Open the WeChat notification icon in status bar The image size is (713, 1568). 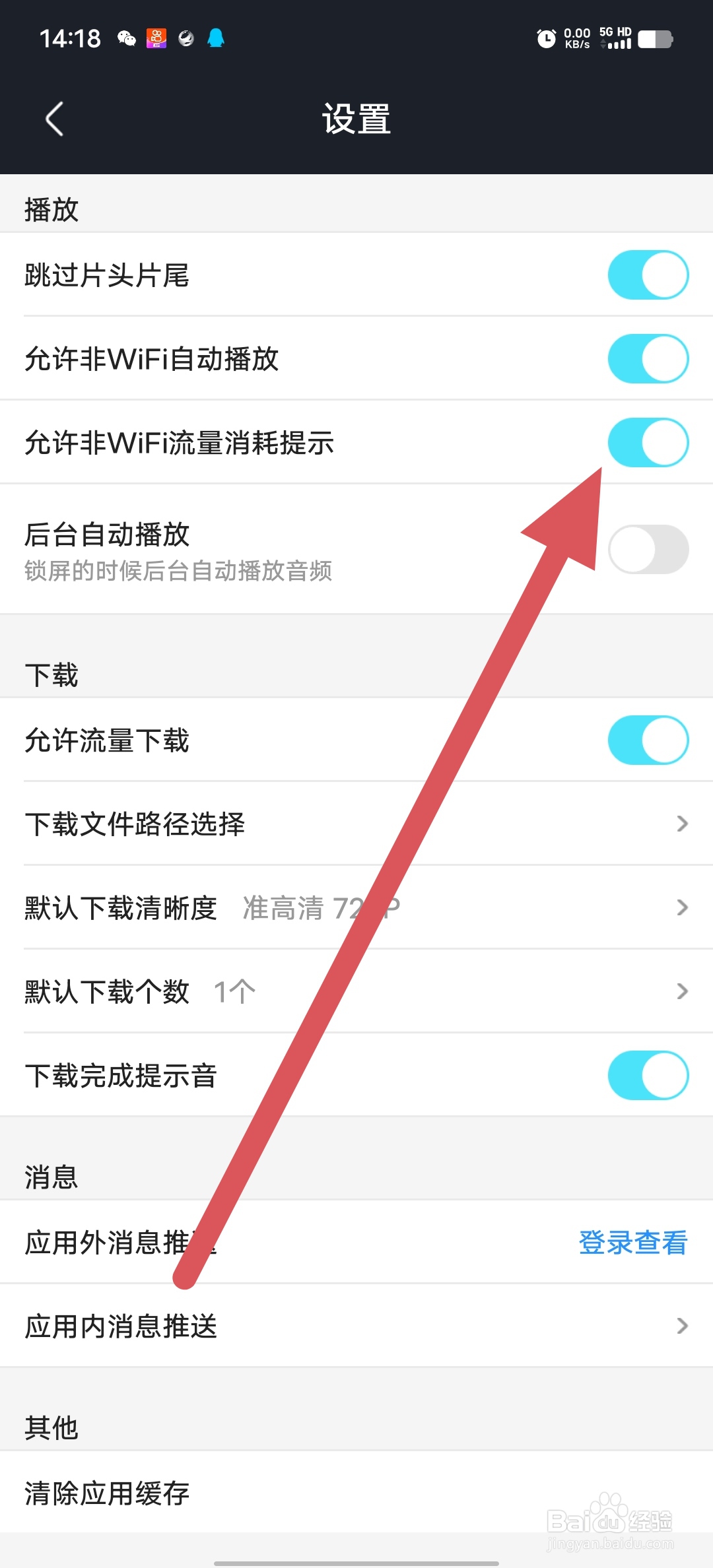[x=125, y=38]
